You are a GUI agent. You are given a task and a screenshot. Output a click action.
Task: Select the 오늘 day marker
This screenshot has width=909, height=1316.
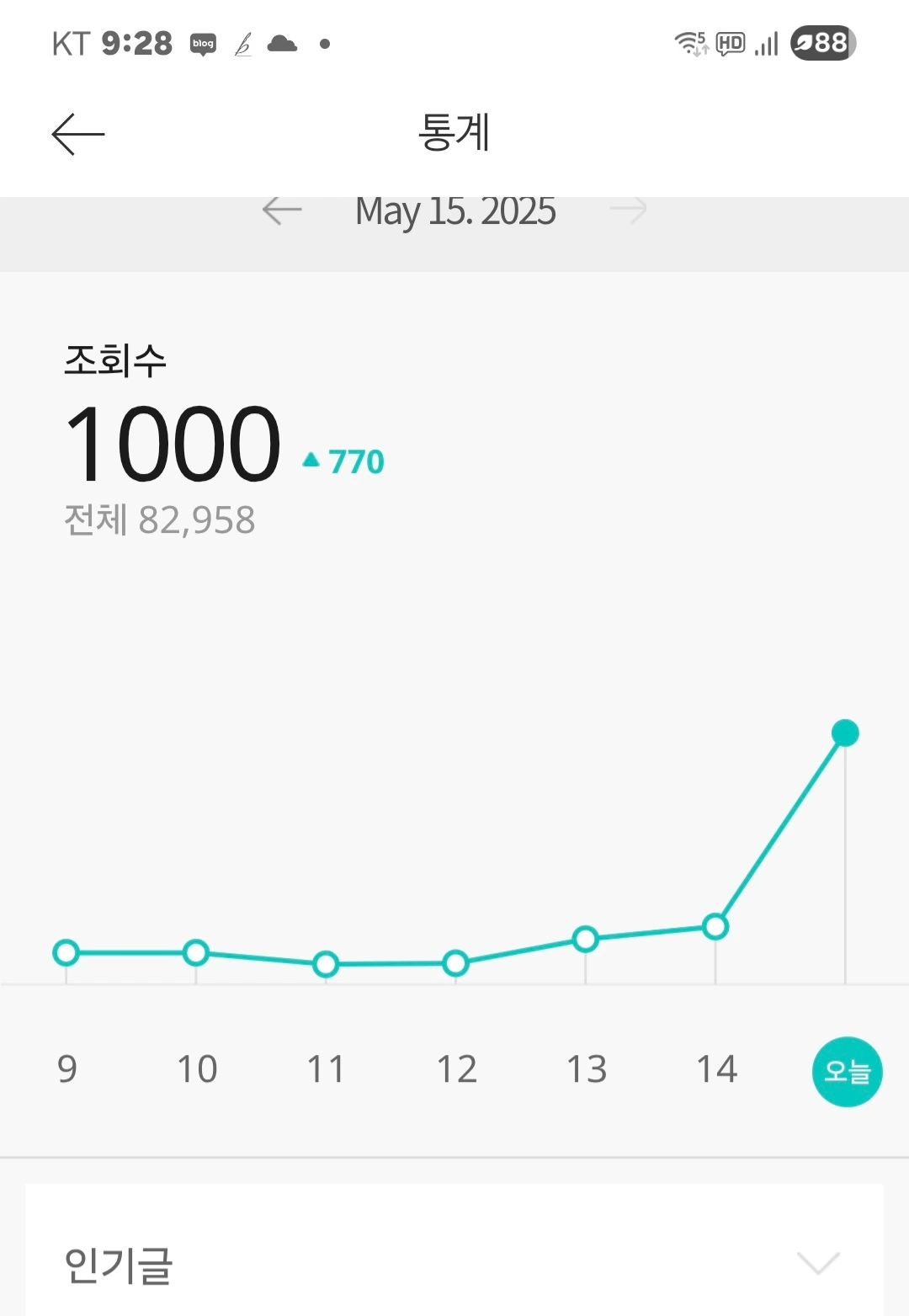pos(847,1071)
